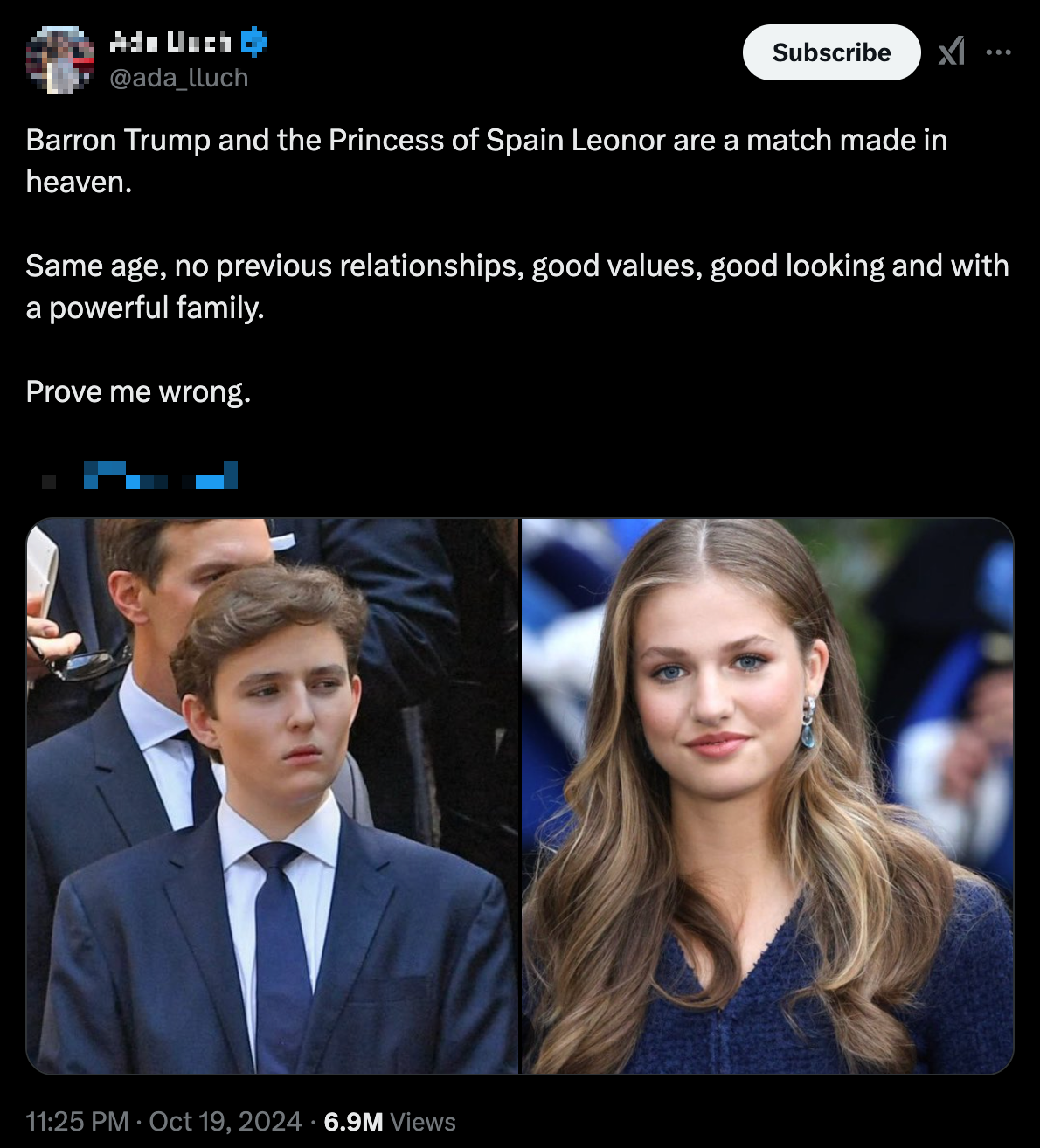Open the post's overflow menu
The image size is (1040, 1148).
tap(997, 52)
